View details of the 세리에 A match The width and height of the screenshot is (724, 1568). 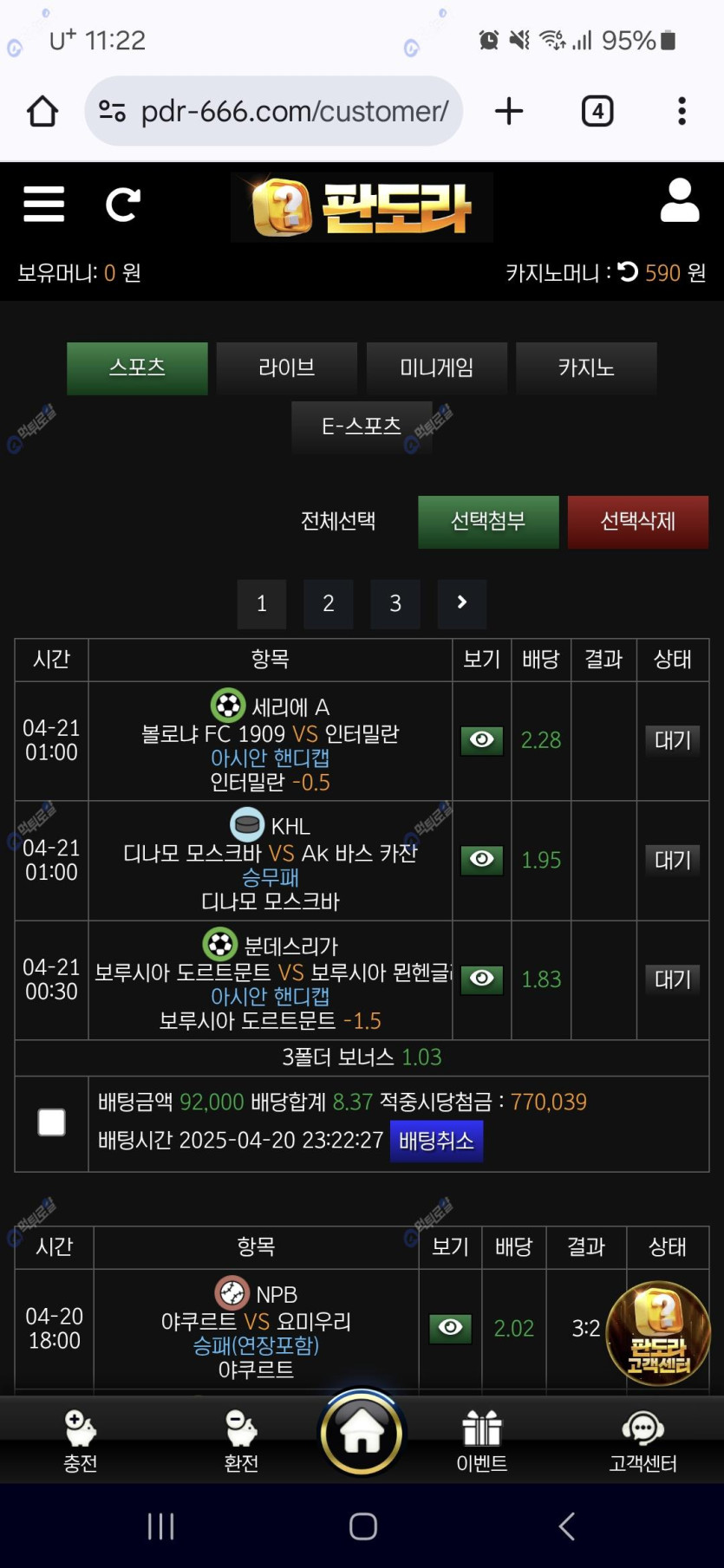point(481,740)
